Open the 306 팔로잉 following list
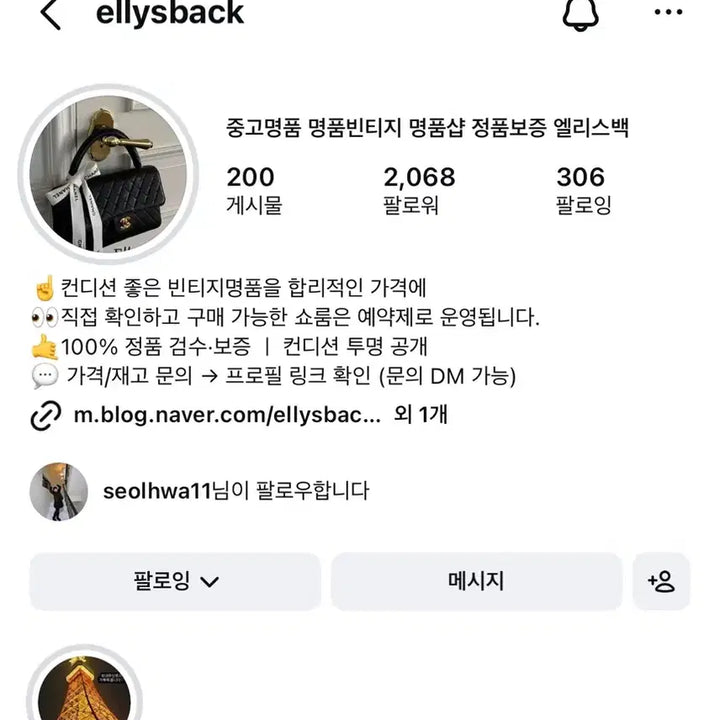 583,191
